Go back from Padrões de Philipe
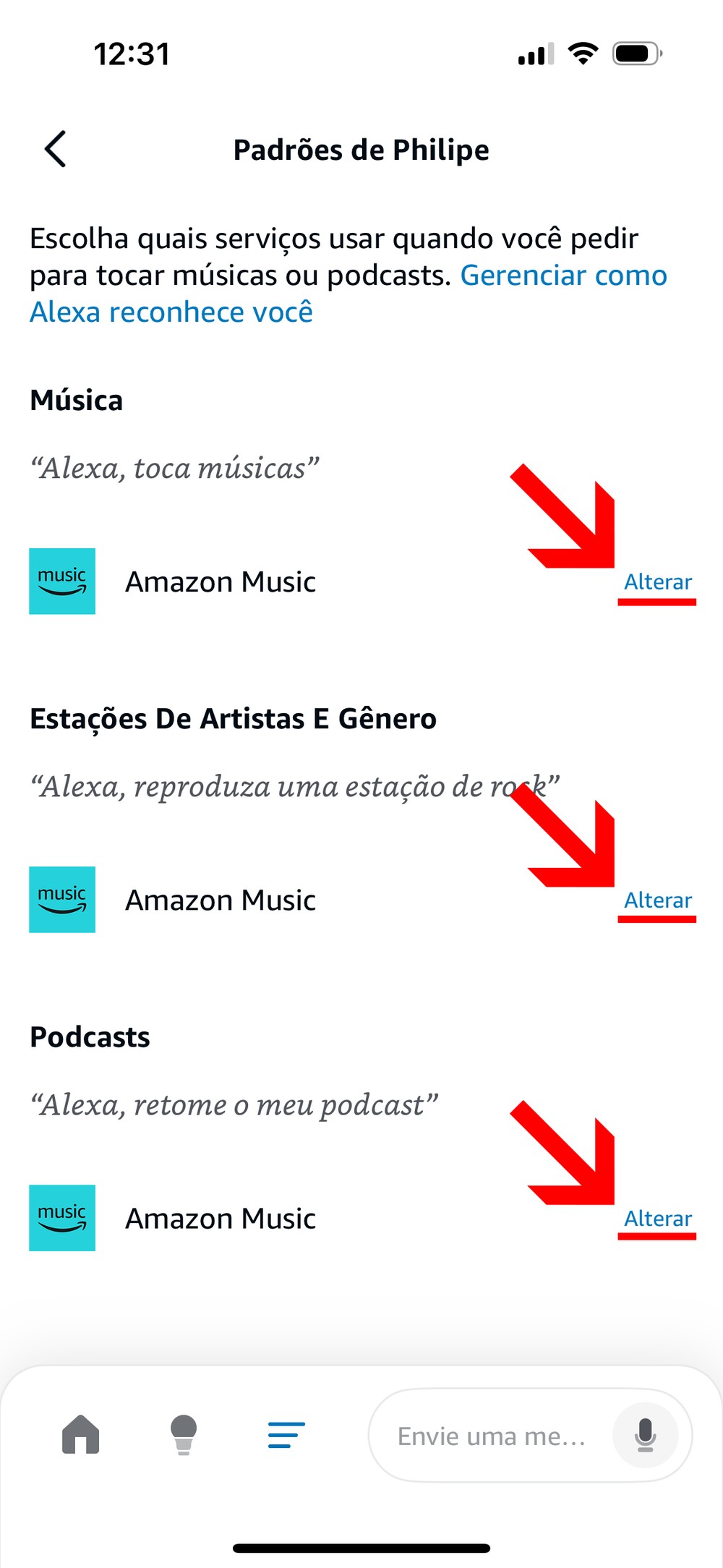Image resolution: width=723 pixels, height=1568 pixels. 56,149
